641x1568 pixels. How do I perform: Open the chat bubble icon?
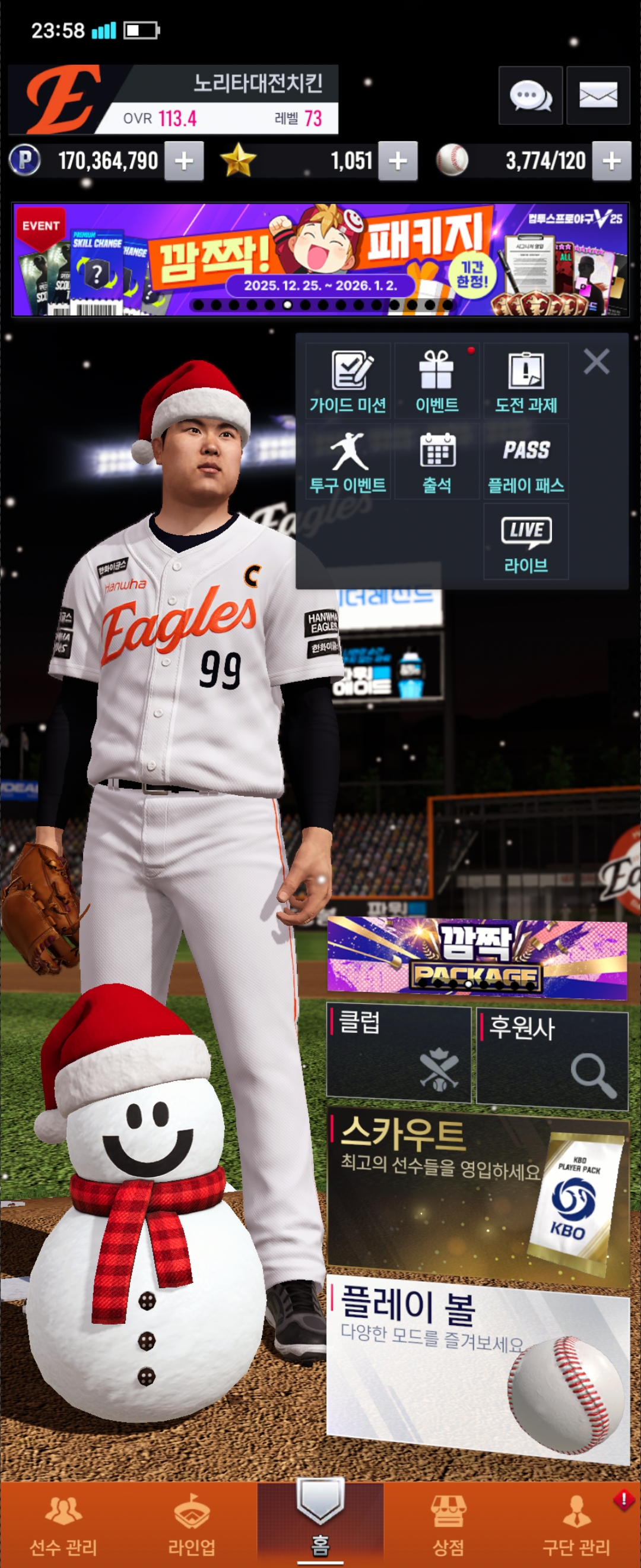point(529,96)
